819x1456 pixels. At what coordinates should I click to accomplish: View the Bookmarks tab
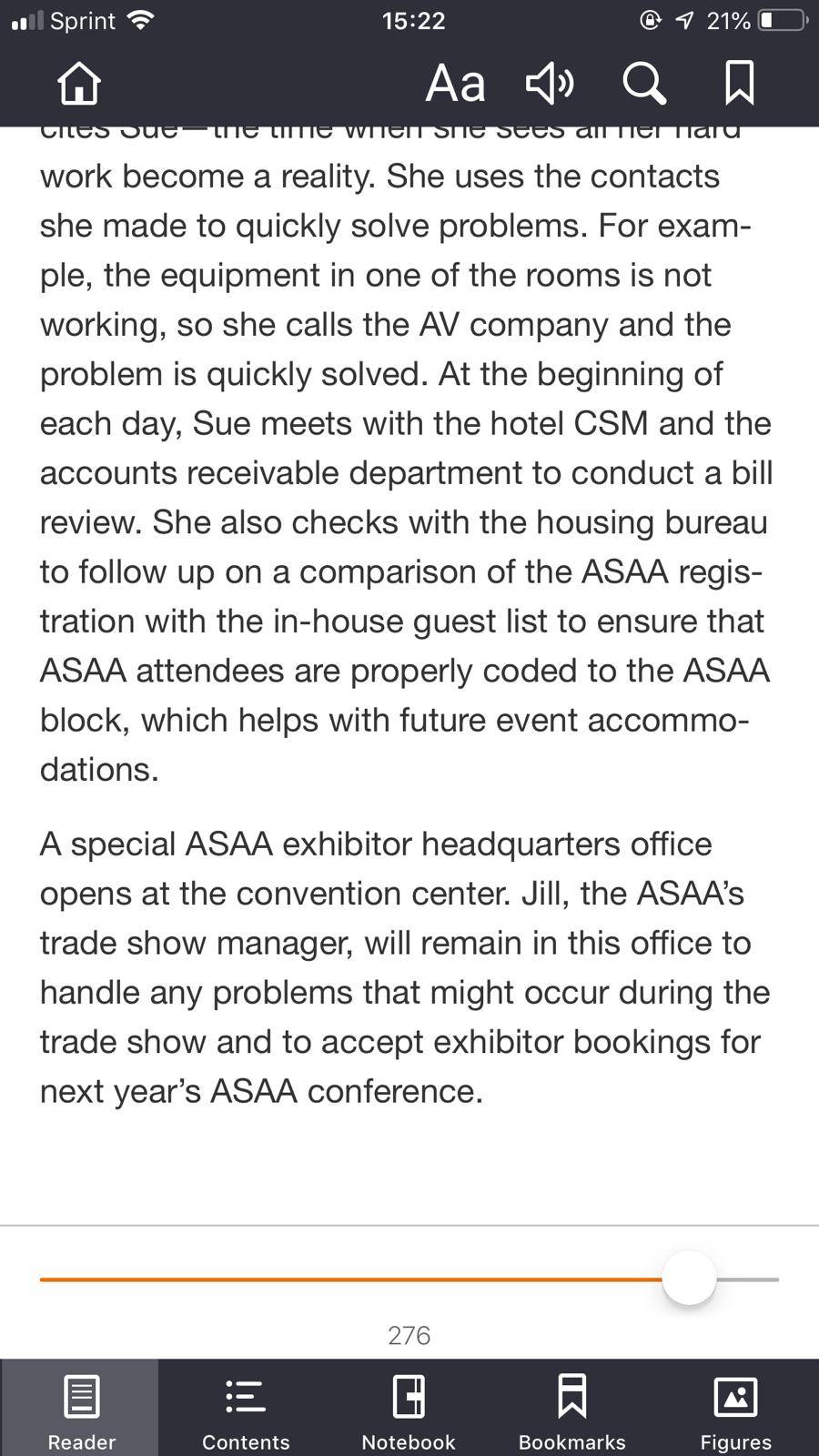(x=572, y=1409)
